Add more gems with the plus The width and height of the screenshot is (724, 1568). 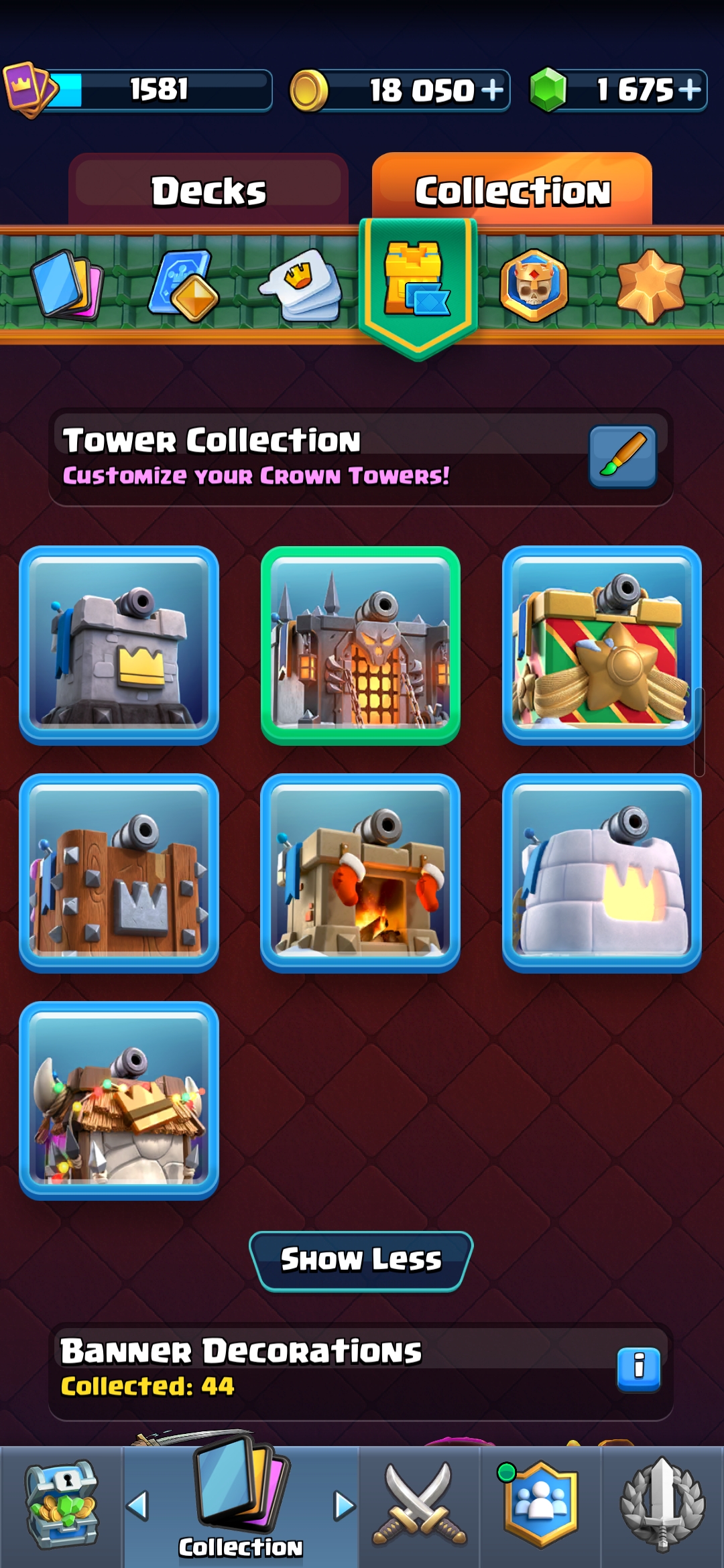(690, 89)
